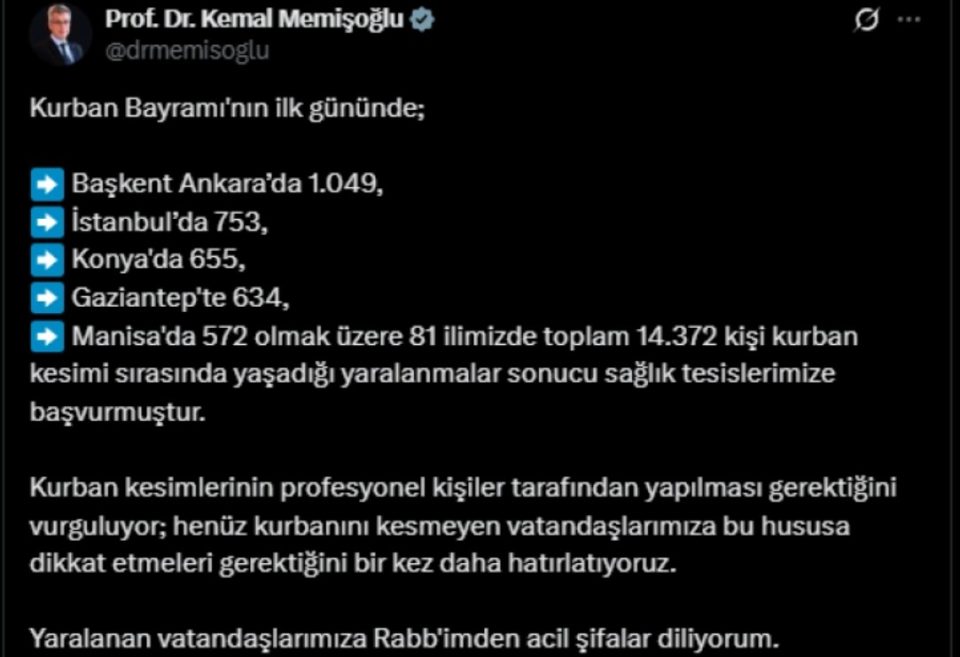Open the Prof. Dr. Kemal Memişoğlu name link
Screen dimensions: 960x657
(255, 20)
